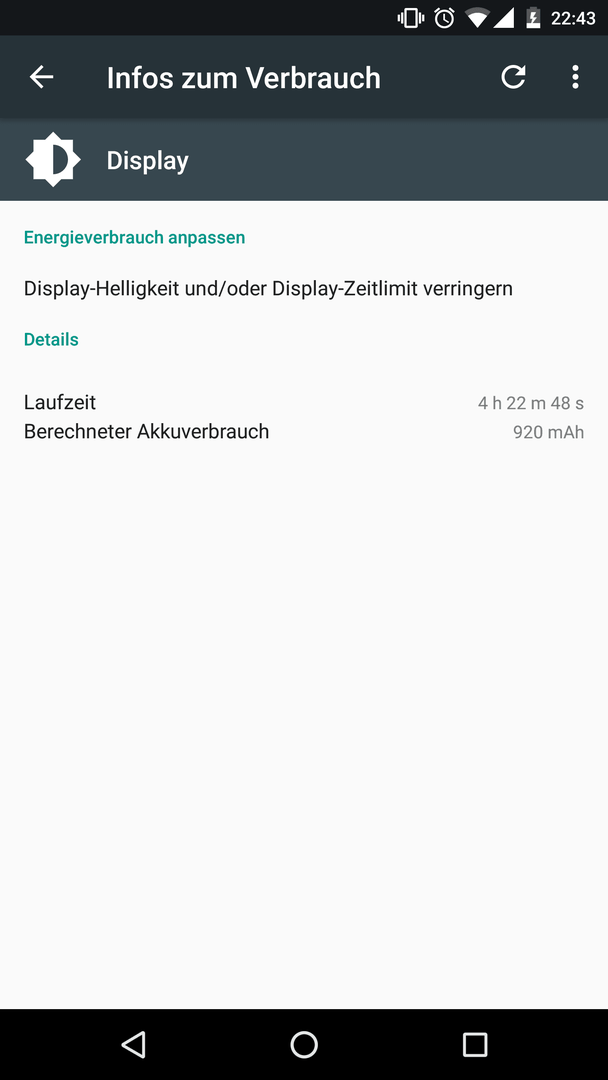Screen dimensions: 608x1080
Task: Open the recent apps overview
Action: (474, 1044)
